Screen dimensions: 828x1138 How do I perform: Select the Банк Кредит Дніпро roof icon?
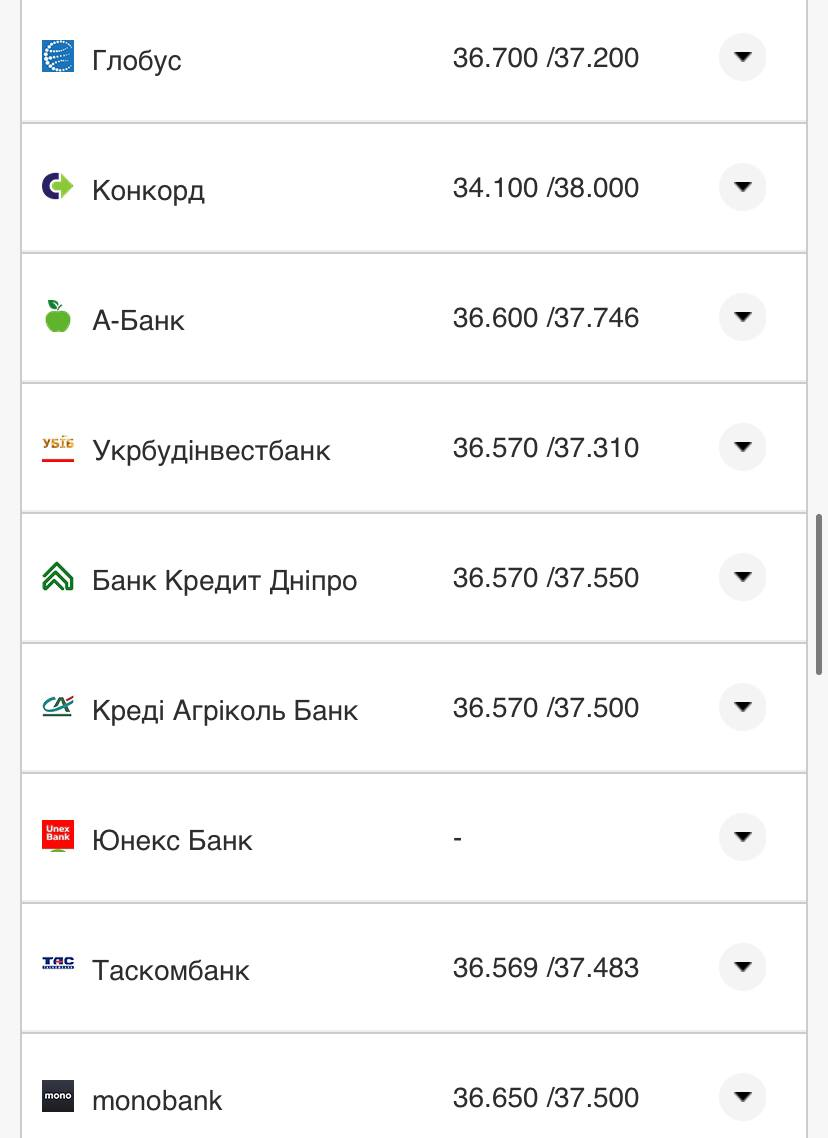(x=57, y=578)
